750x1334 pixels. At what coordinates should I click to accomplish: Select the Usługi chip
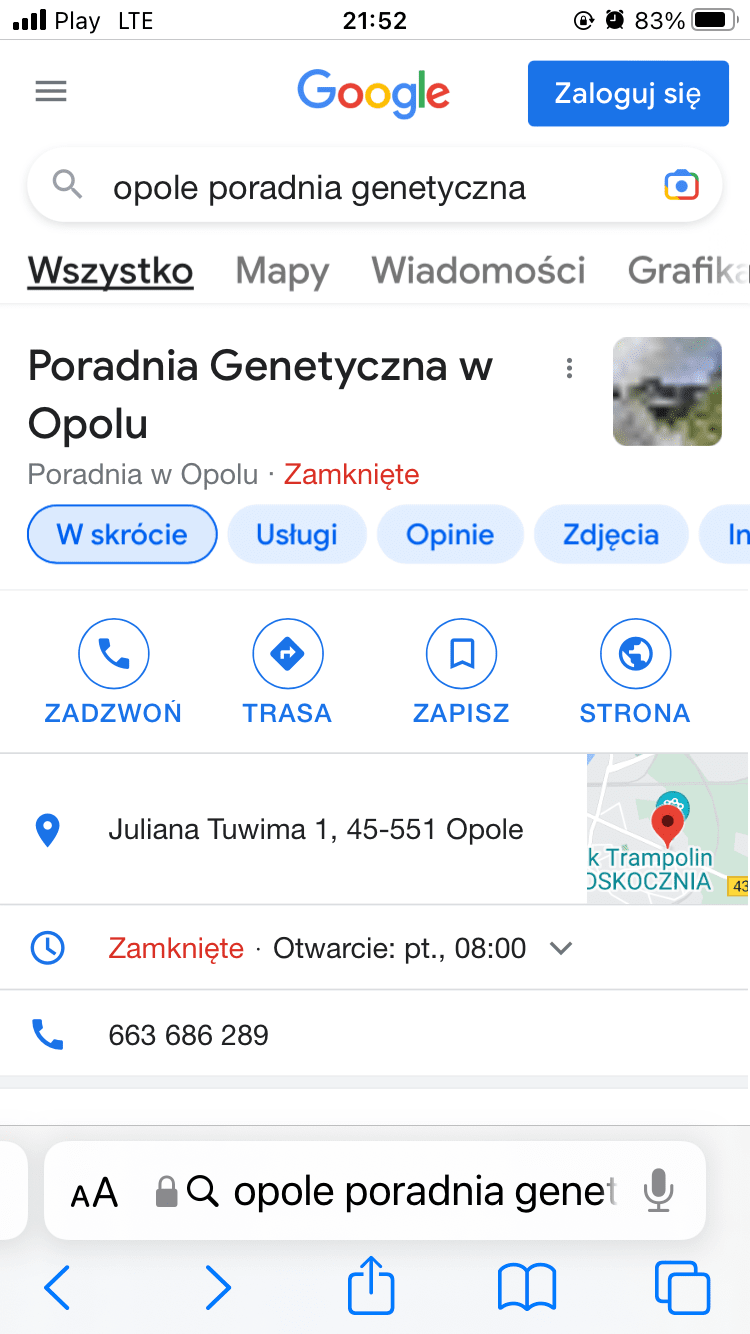tap(297, 535)
